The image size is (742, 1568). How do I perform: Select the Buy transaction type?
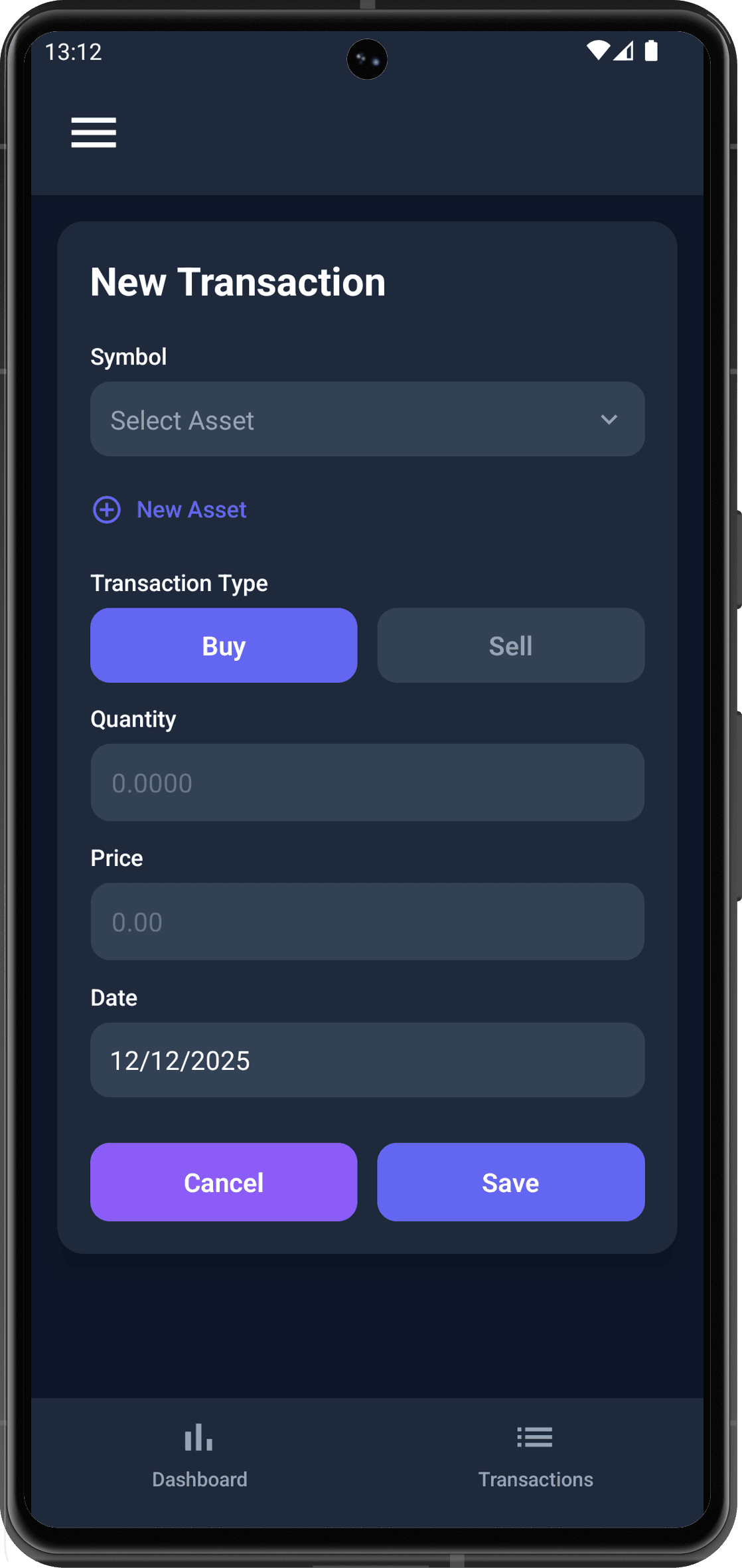click(x=224, y=645)
